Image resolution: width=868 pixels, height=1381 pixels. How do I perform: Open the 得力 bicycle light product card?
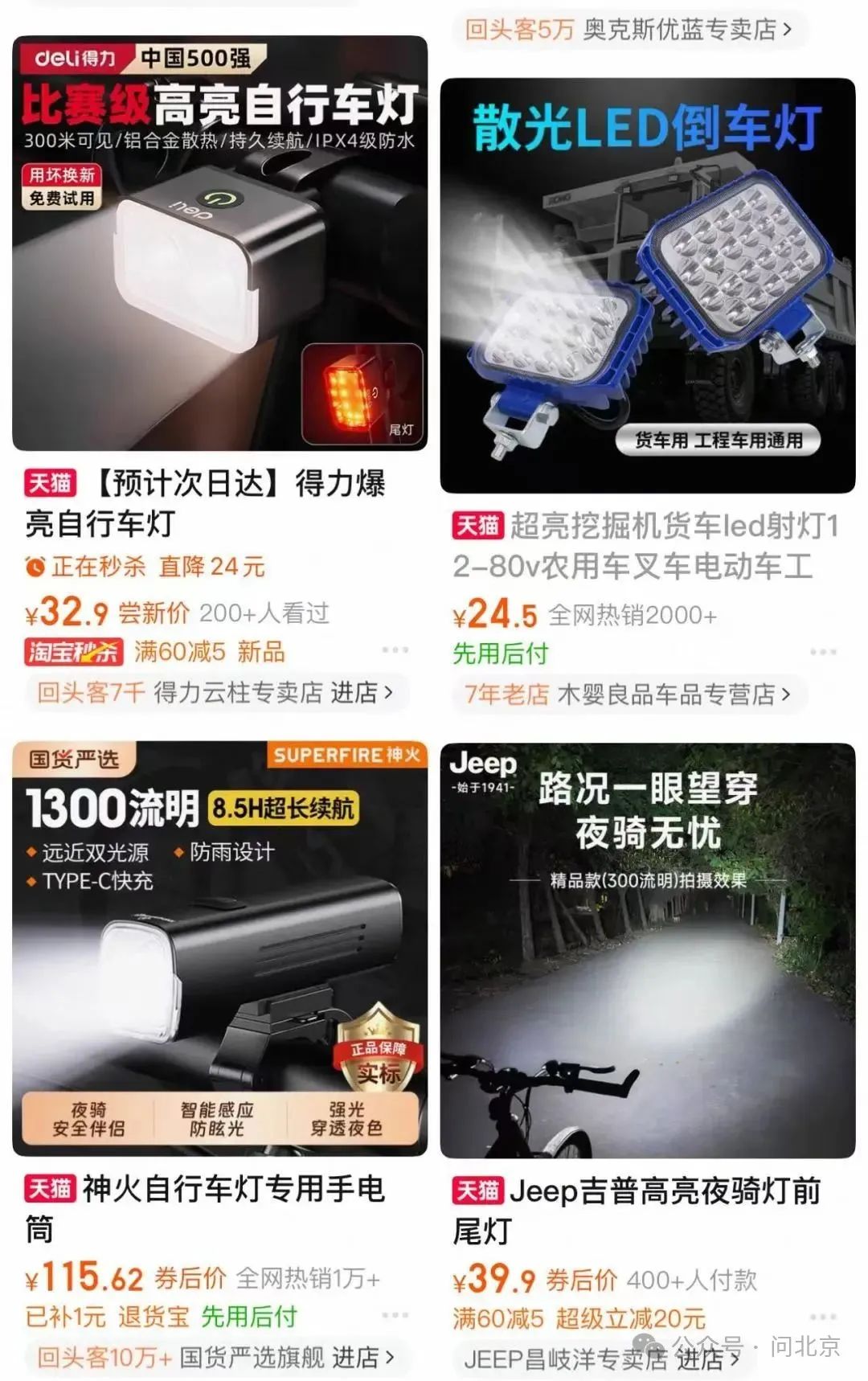[219, 244]
